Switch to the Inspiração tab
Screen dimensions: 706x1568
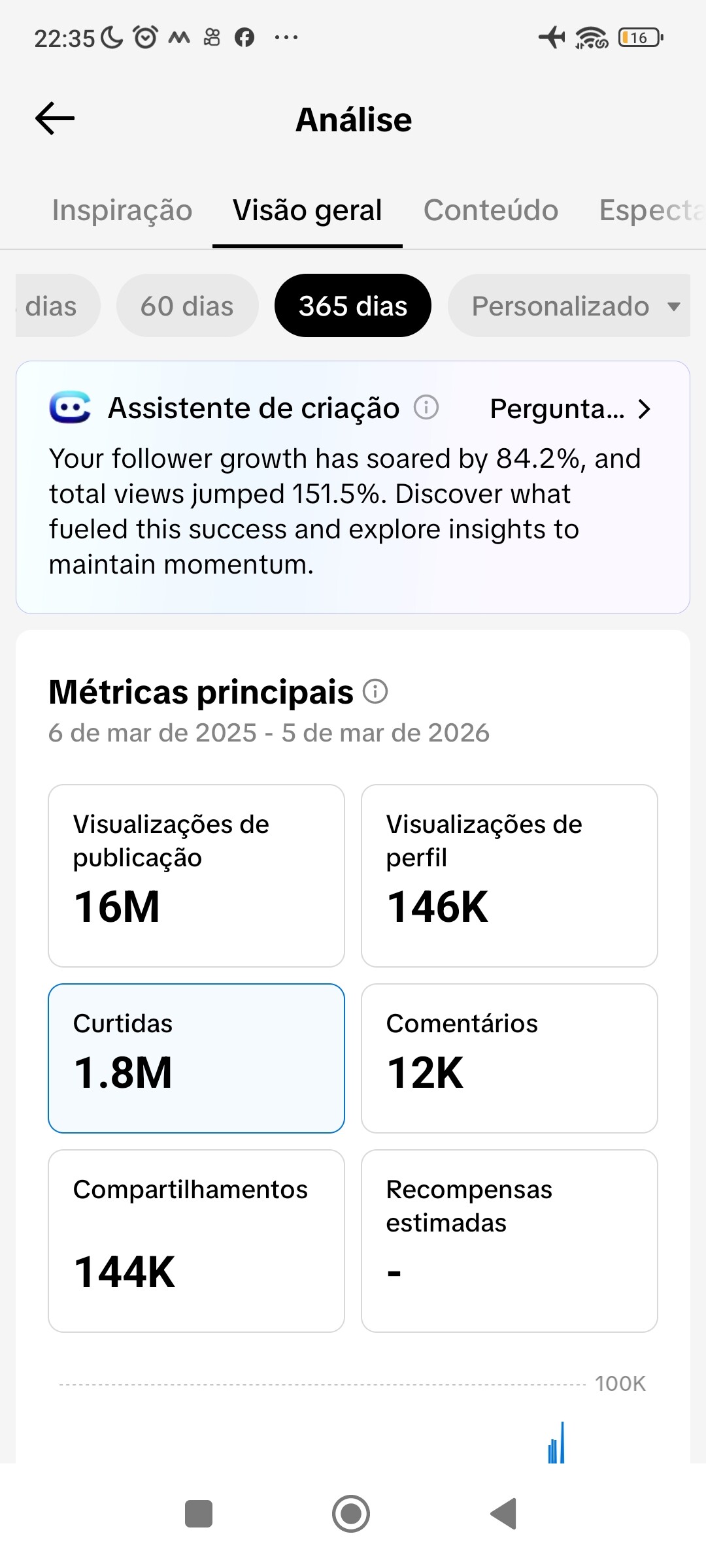[x=122, y=210]
